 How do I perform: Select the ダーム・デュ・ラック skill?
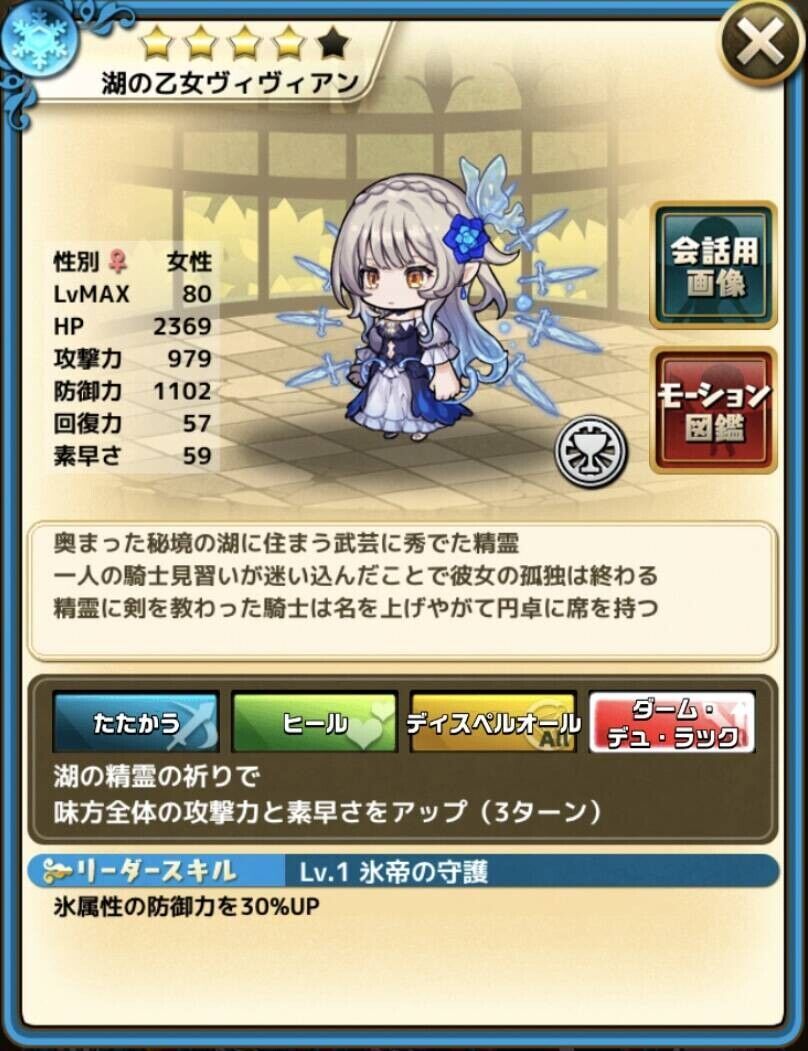click(671, 722)
